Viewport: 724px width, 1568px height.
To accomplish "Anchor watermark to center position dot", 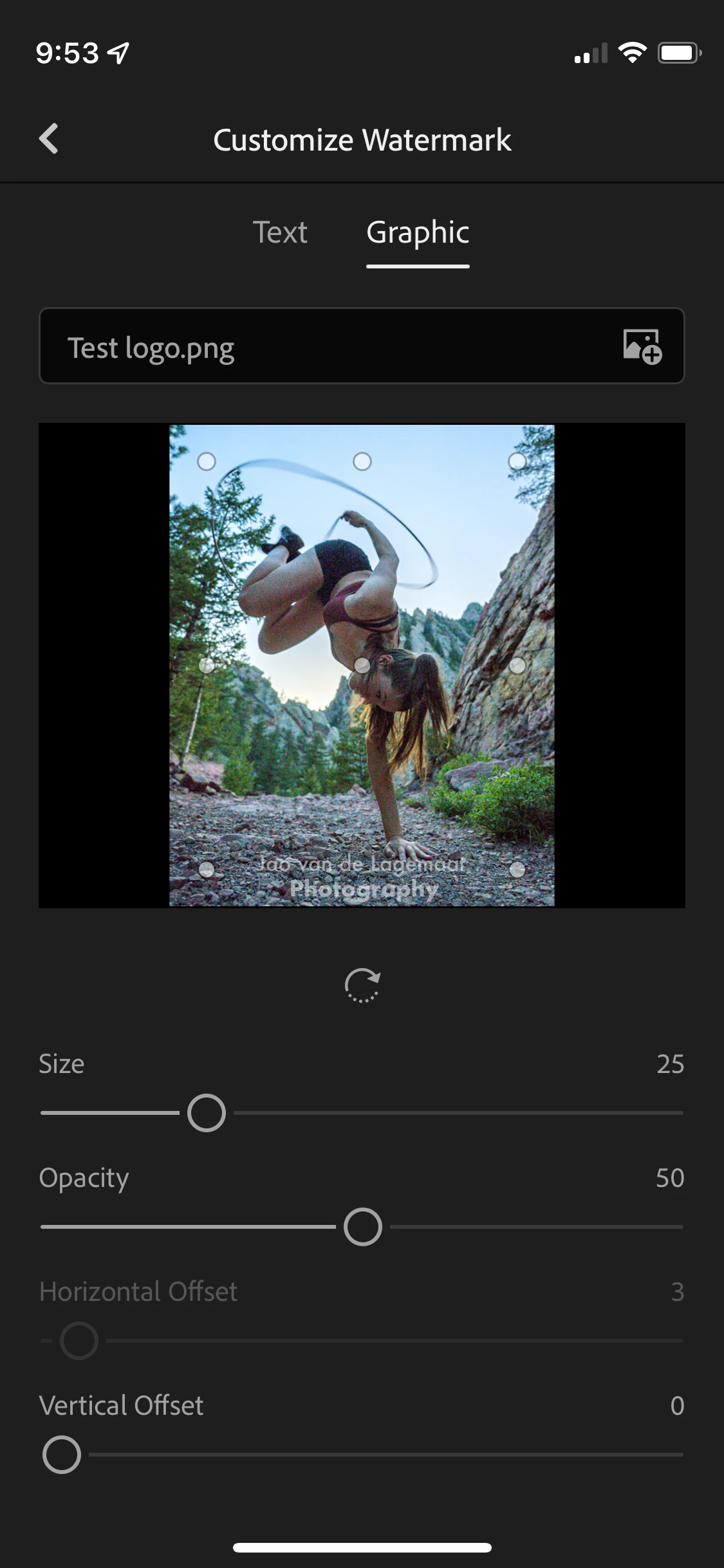I will 362,666.
